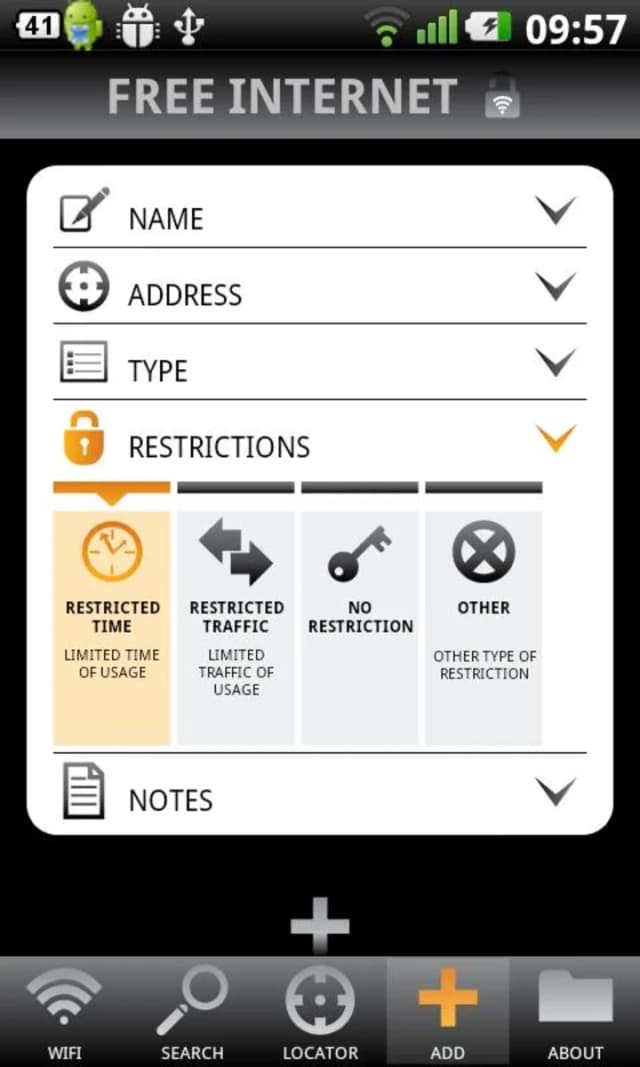Screen dimensions: 640x1067
Task: Go to the LOCATOR tab
Action: click(x=320, y=1012)
